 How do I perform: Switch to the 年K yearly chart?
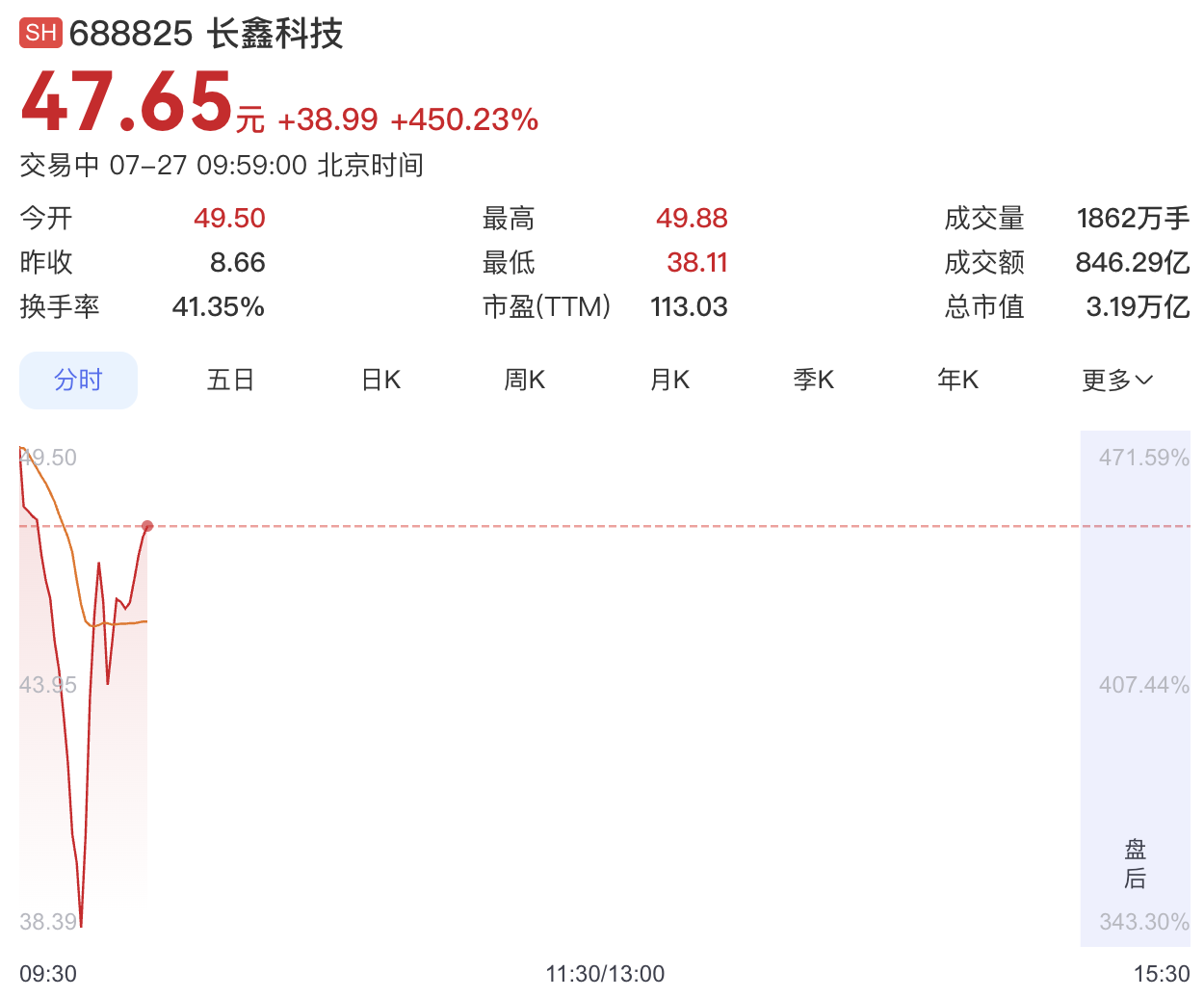pyautogui.click(x=958, y=381)
